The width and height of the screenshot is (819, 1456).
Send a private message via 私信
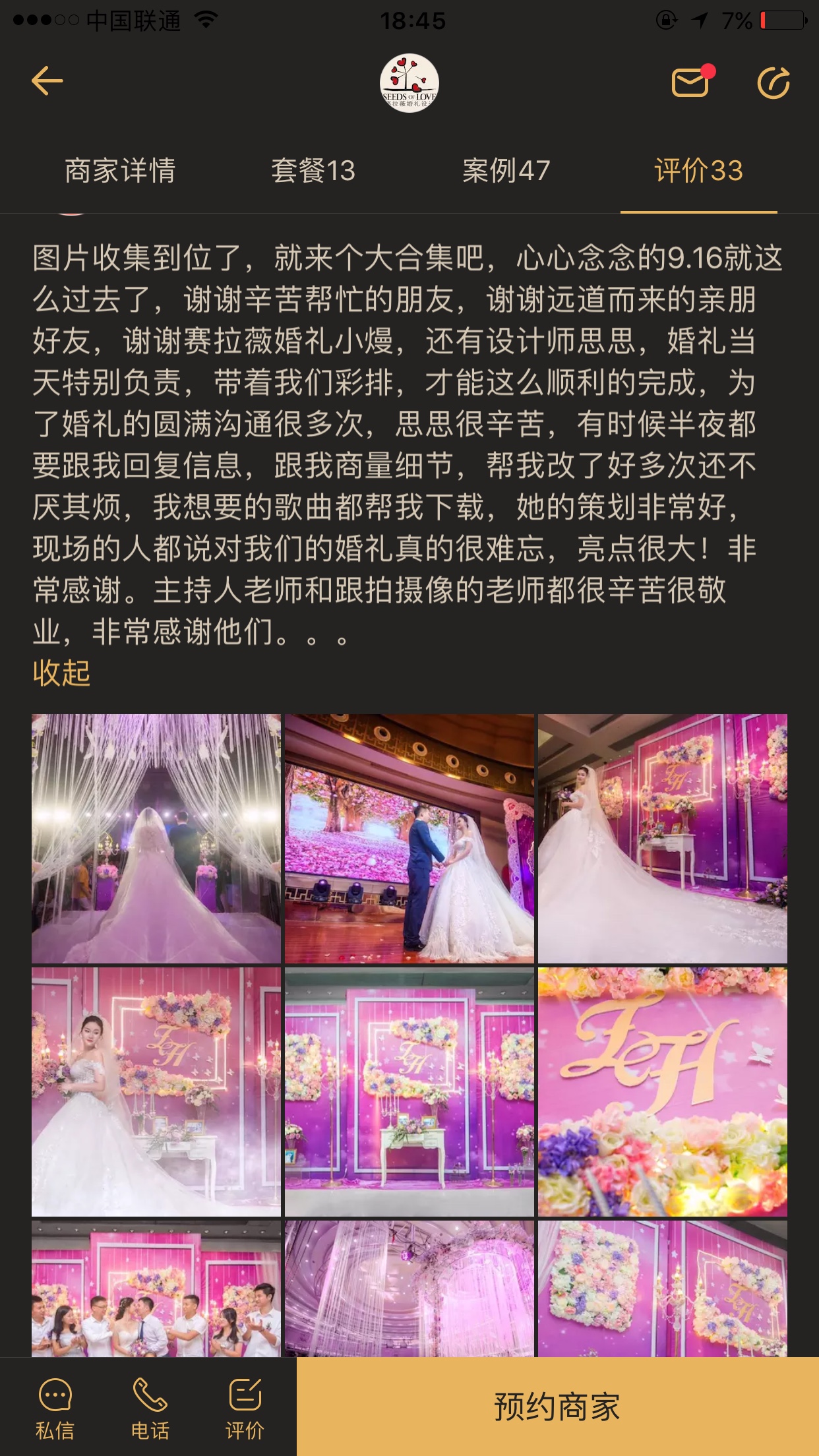point(55,1407)
